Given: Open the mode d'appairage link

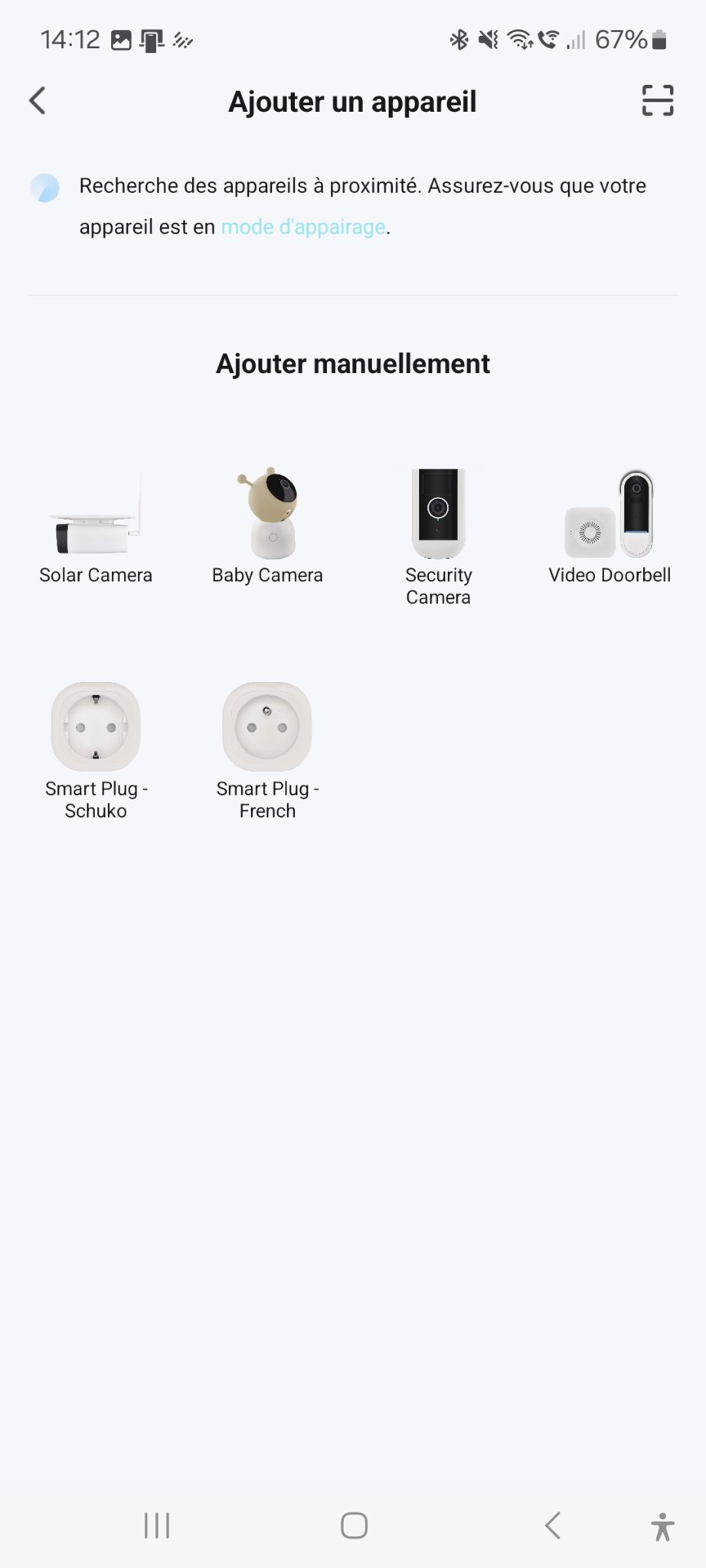Looking at the screenshot, I should pyautogui.click(x=303, y=227).
